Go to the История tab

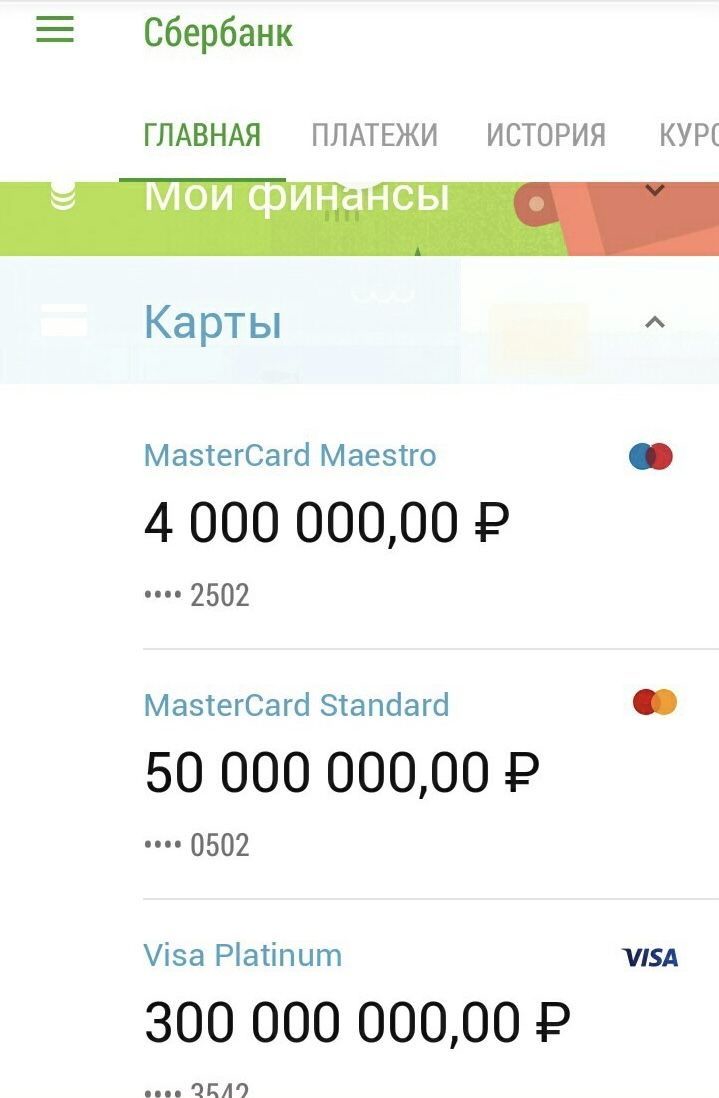pos(546,135)
